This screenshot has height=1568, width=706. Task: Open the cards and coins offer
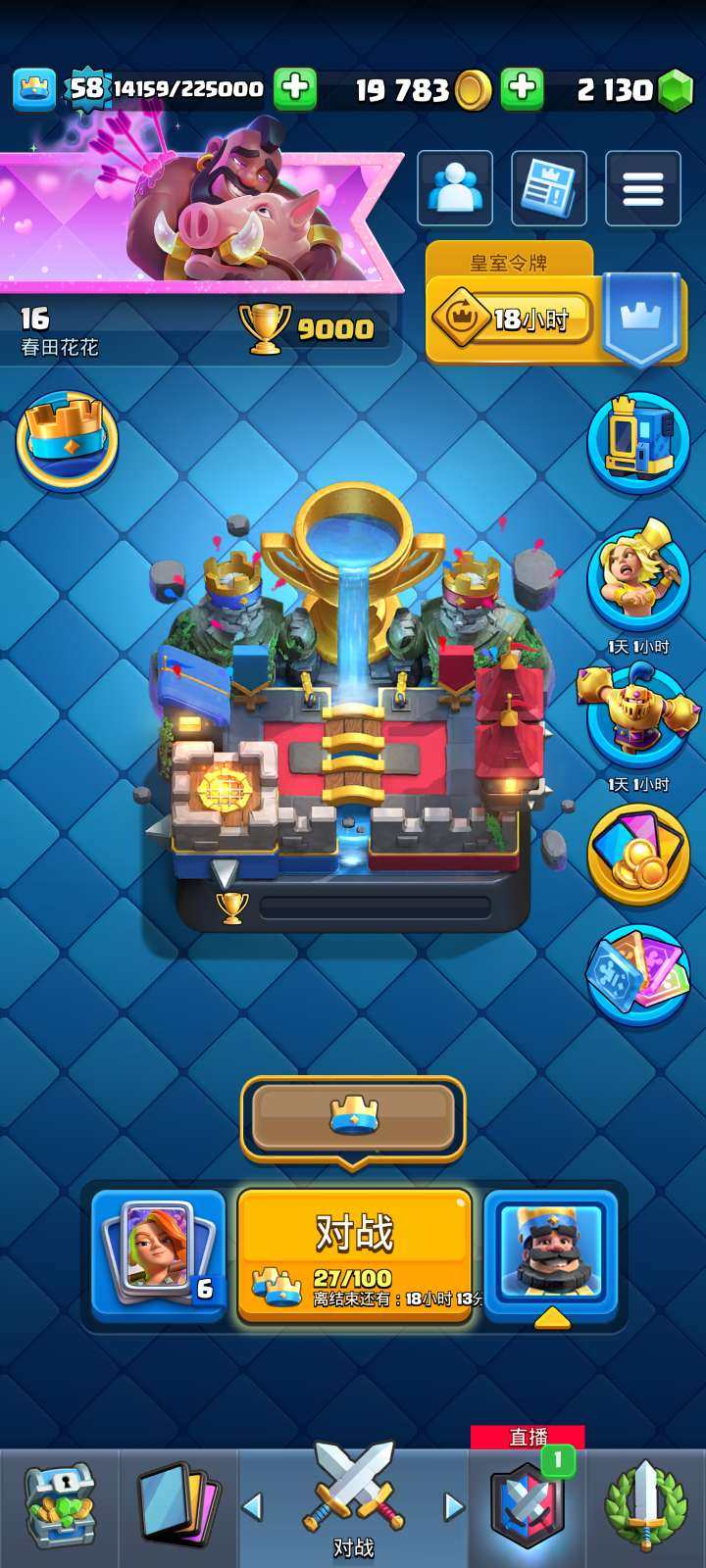pyautogui.click(x=638, y=855)
